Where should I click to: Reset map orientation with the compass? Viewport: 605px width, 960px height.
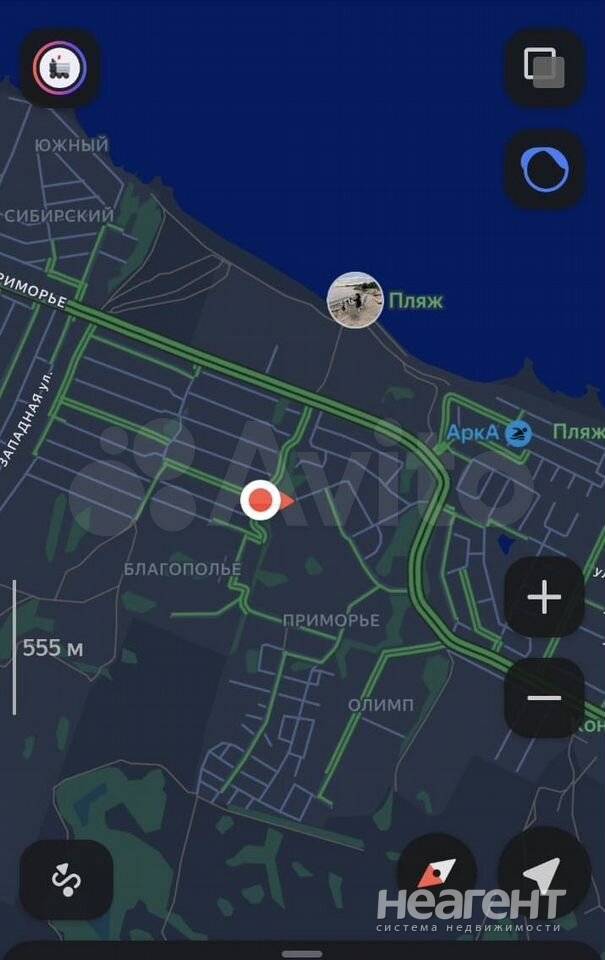tap(437, 876)
